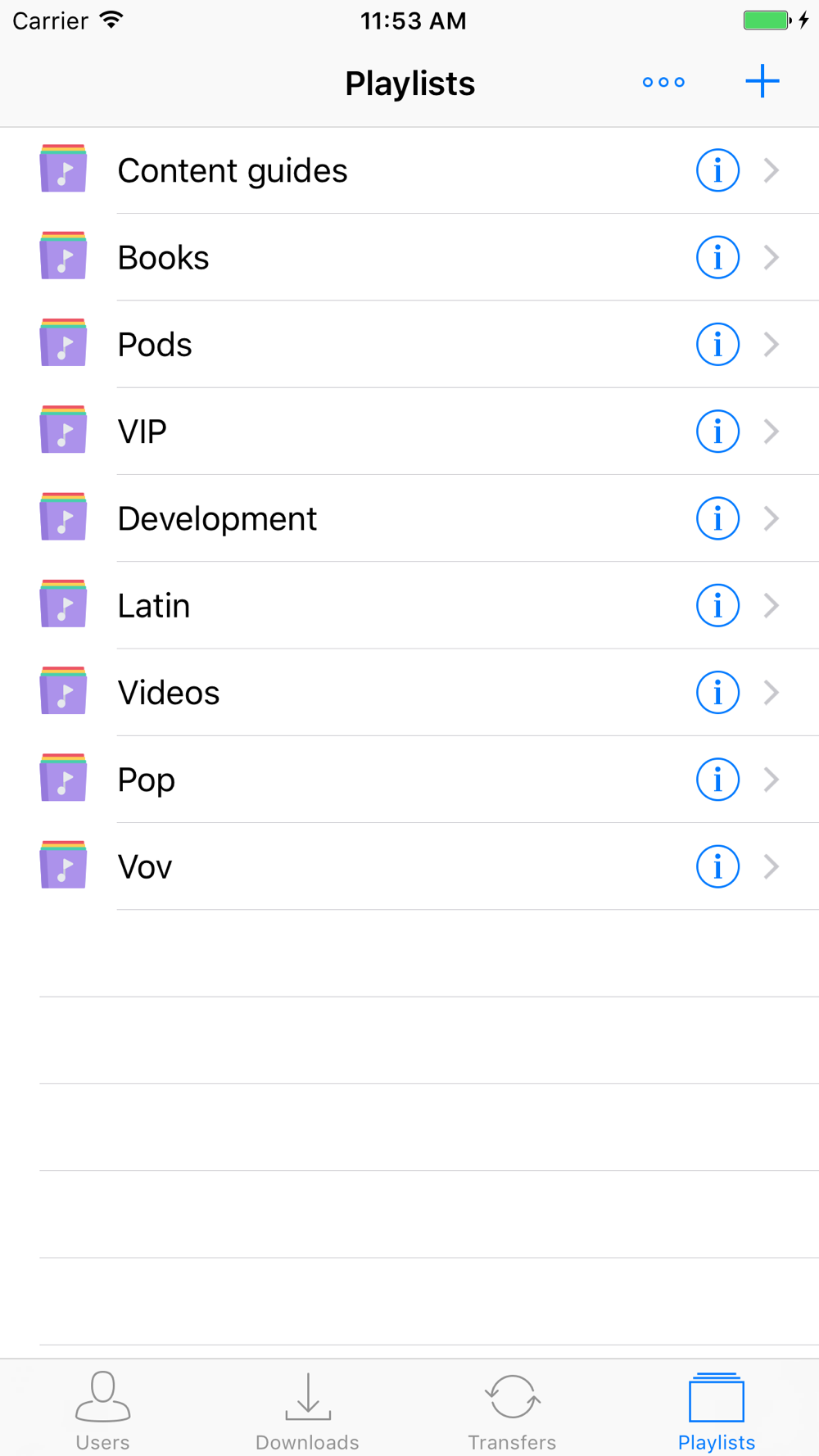Image resolution: width=819 pixels, height=1456 pixels.
Task: Switch to the Users tab
Action: [102, 1410]
